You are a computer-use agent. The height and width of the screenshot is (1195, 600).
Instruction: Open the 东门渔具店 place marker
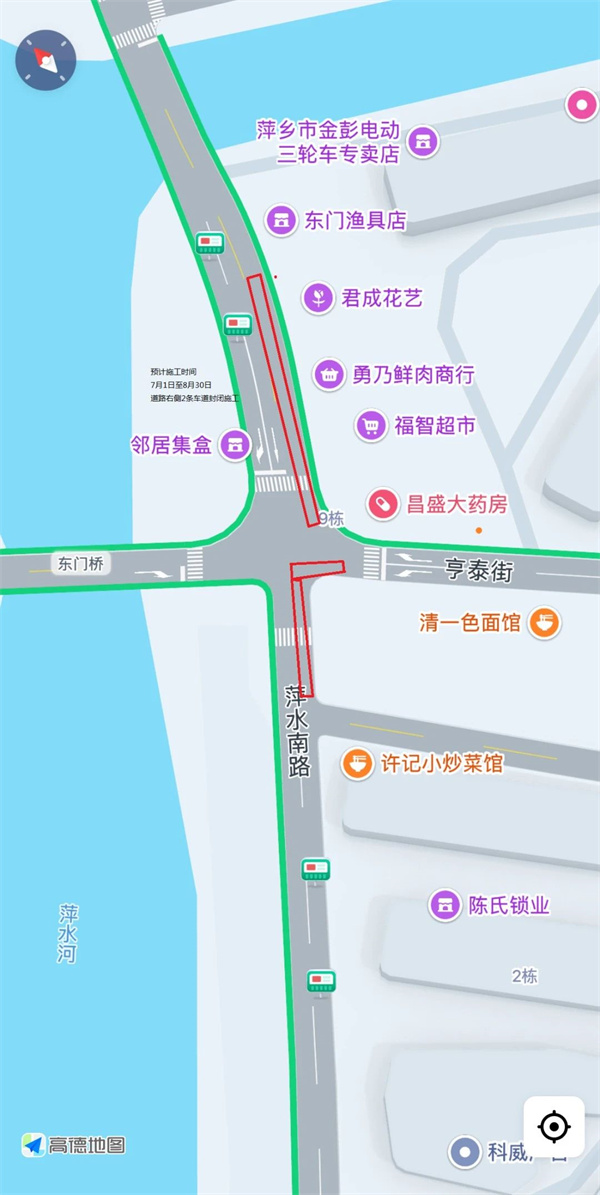282,220
